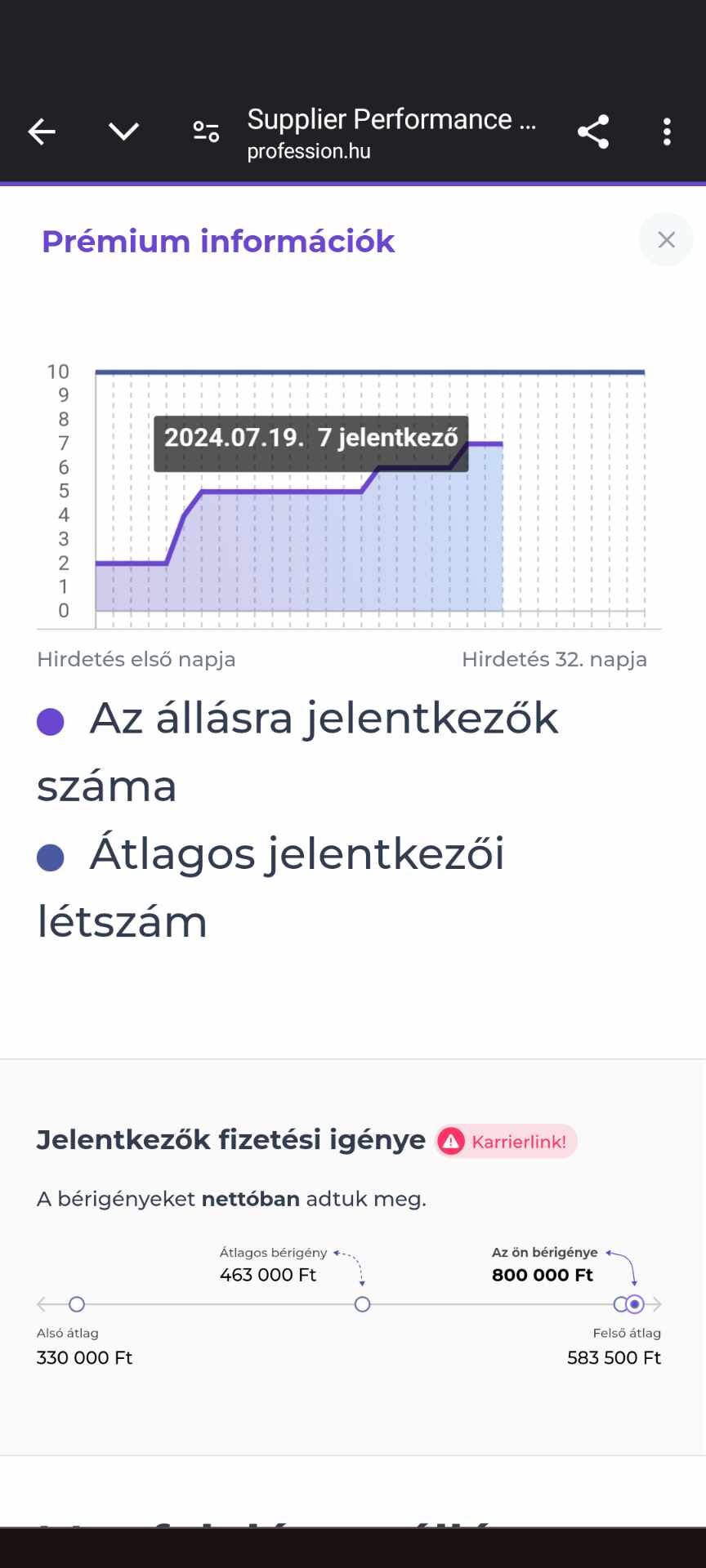Tap the Karrierlink! warning badge
This screenshot has width=706, height=1568.
pos(506,1141)
